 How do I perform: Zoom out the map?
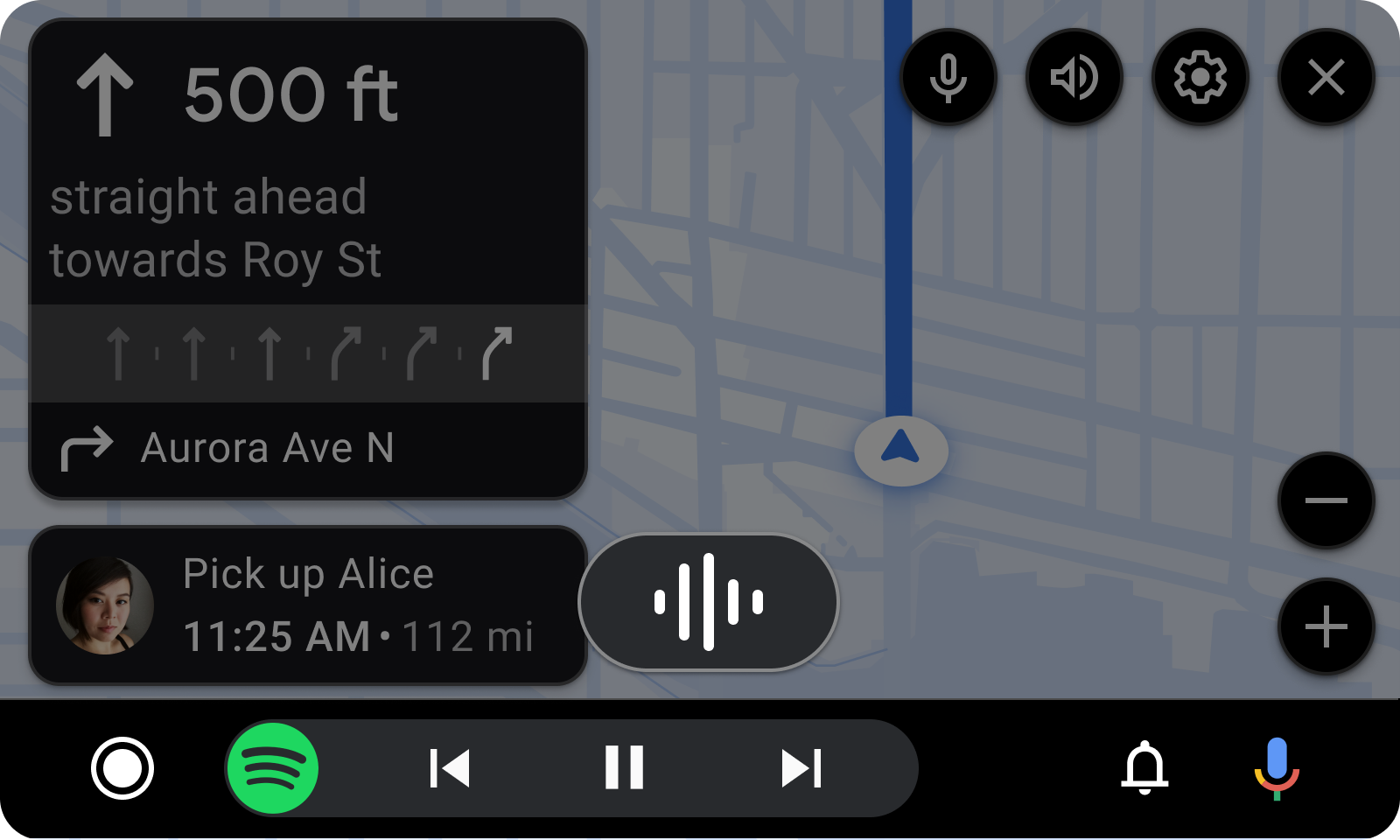pos(1326,500)
